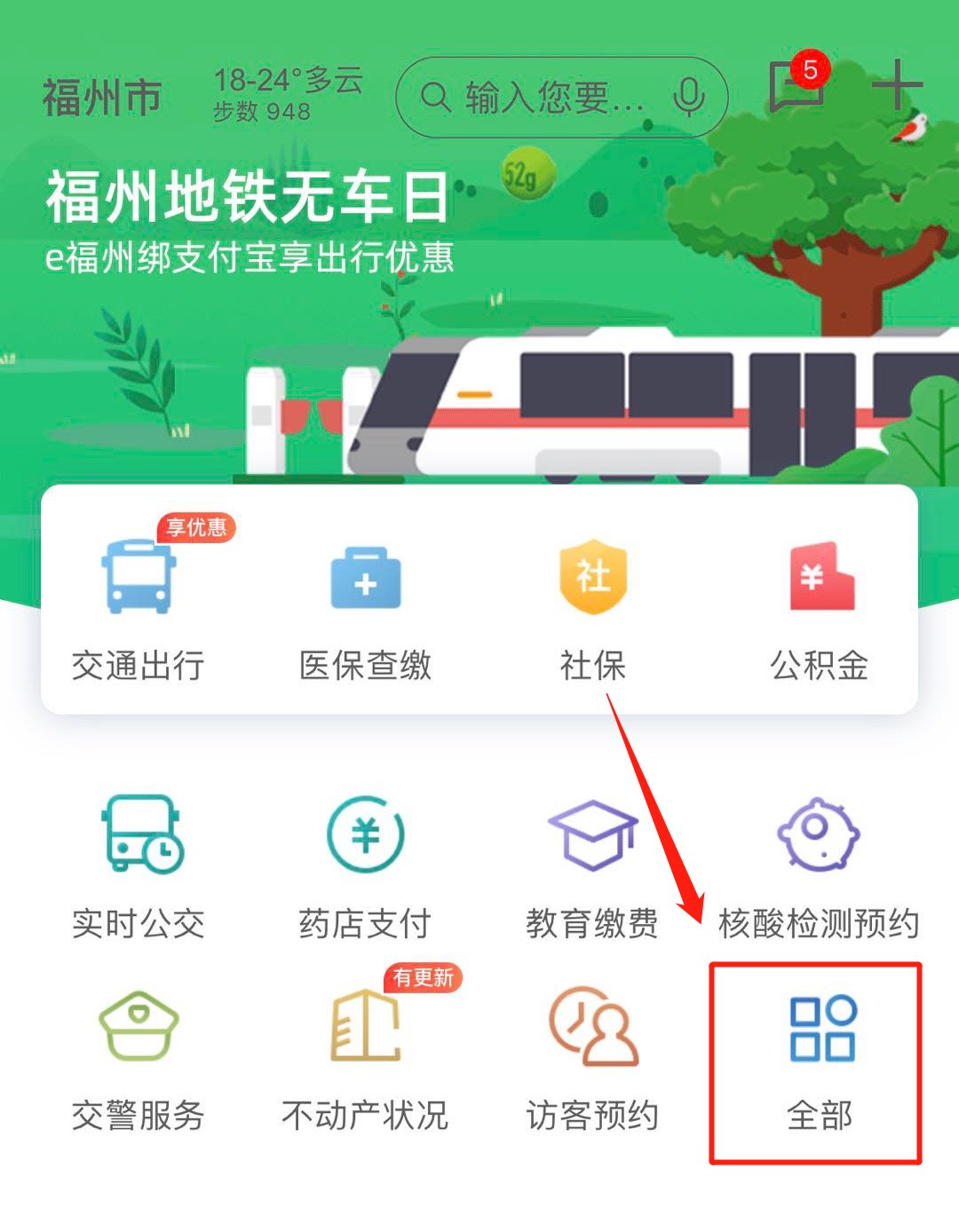Go to 社保 service
Image resolution: width=959 pixels, height=1232 pixels.
592,605
